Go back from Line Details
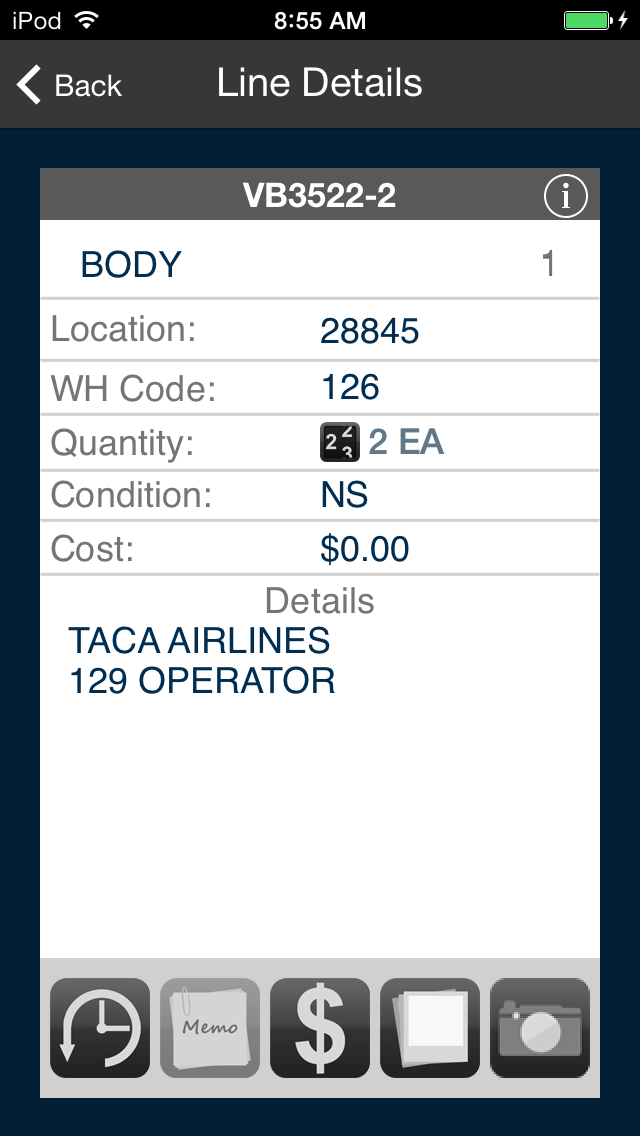This screenshot has width=640, height=1136. [x=69, y=85]
